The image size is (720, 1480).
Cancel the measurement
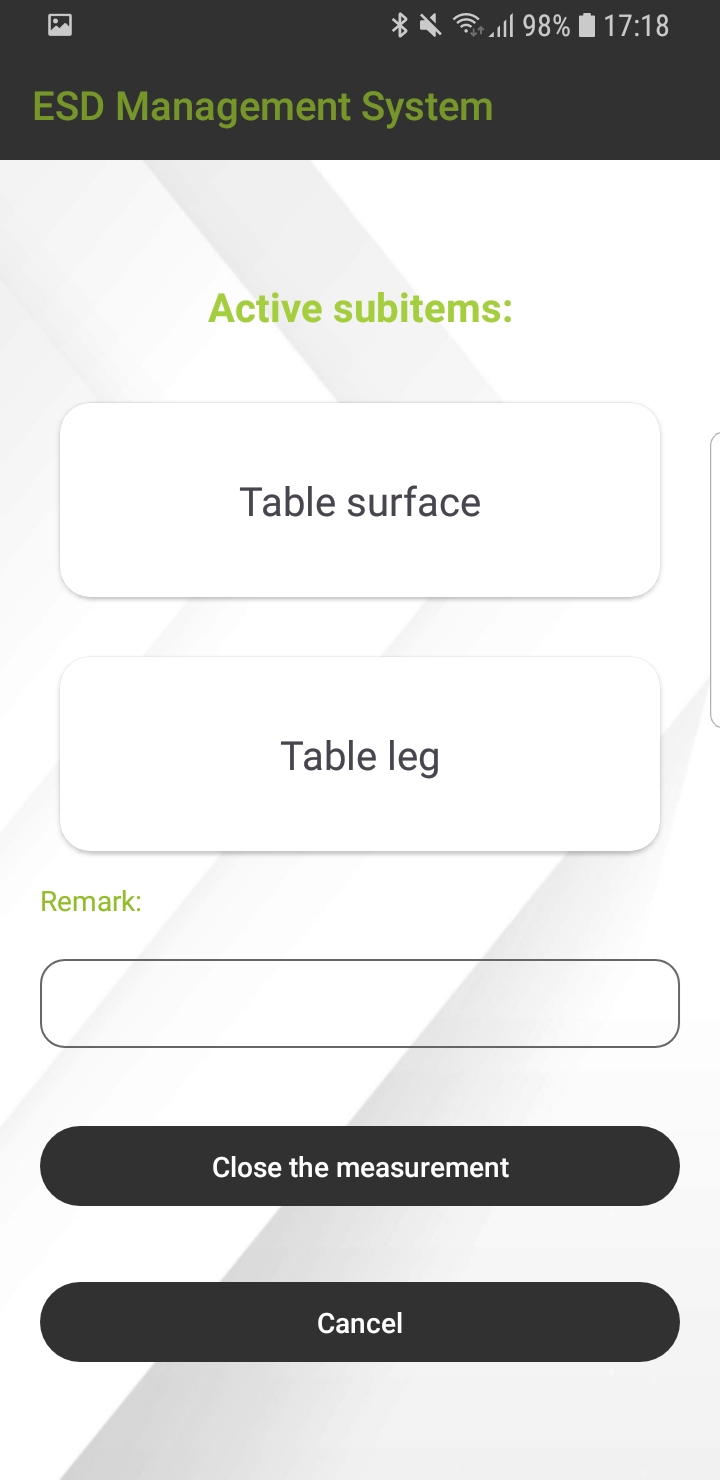tap(360, 1322)
